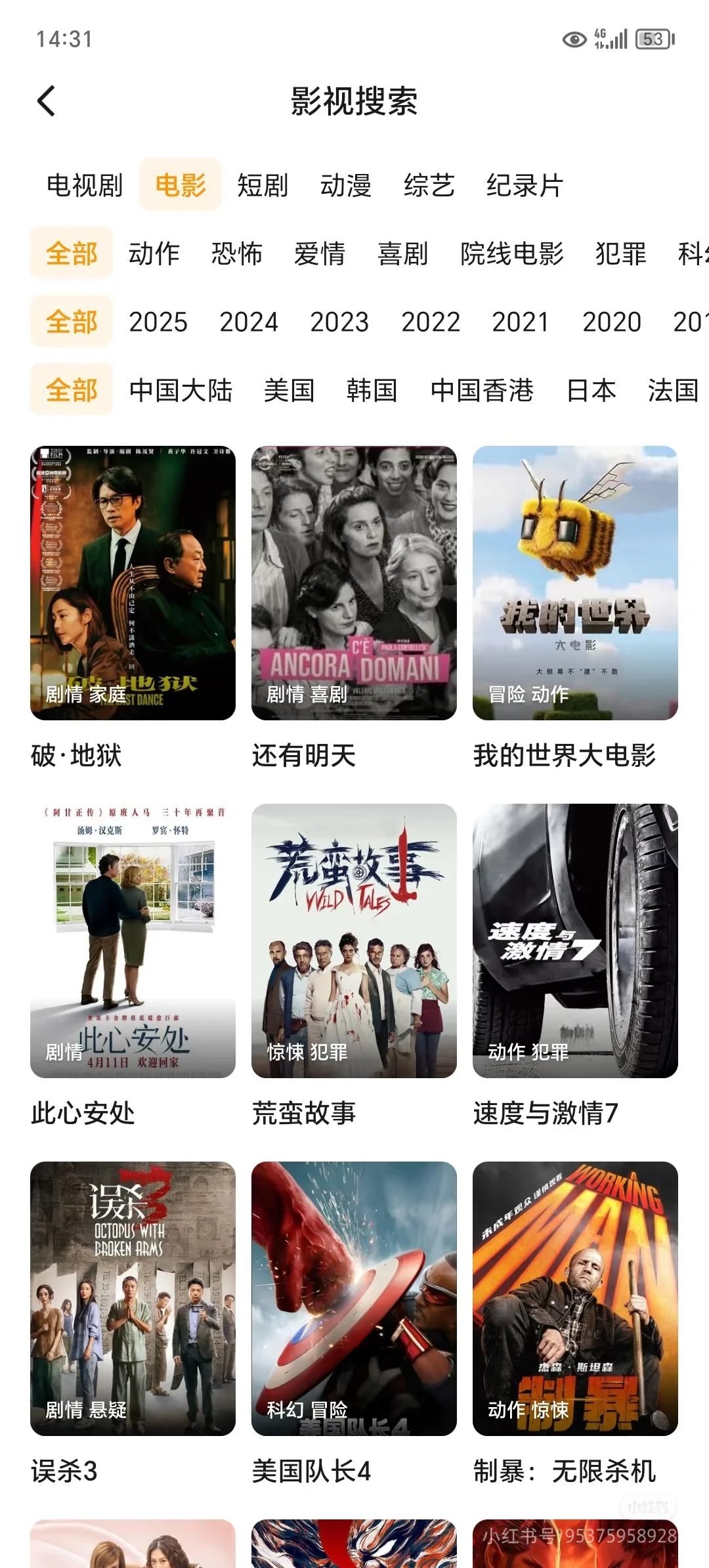Select 中国香港 region filter
This screenshot has width=709, height=1568.
[x=483, y=390]
